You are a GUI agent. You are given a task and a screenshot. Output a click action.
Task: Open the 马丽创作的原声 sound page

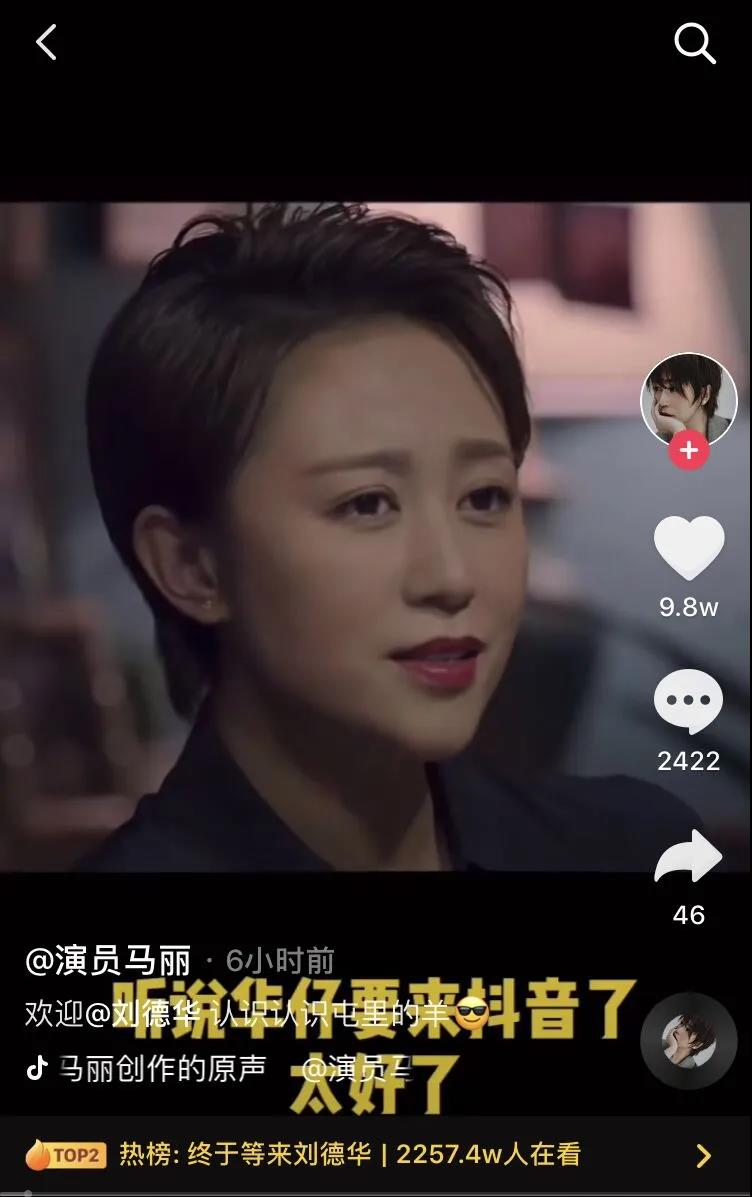click(x=162, y=1068)
